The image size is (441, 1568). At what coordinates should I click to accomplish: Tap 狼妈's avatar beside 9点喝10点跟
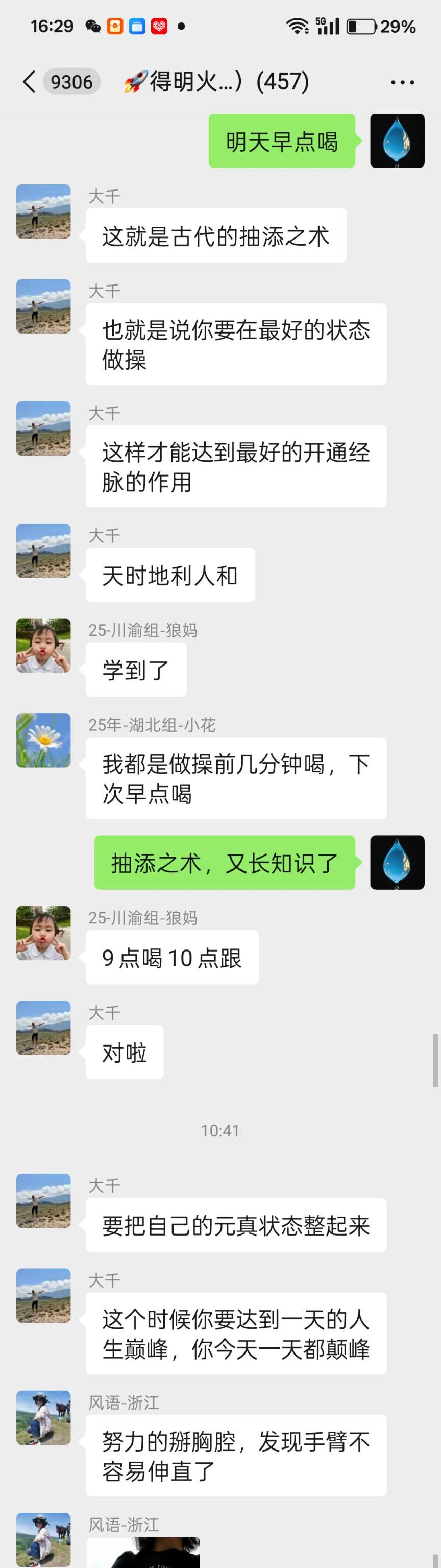pyautogui.click(x=43, y=933)
